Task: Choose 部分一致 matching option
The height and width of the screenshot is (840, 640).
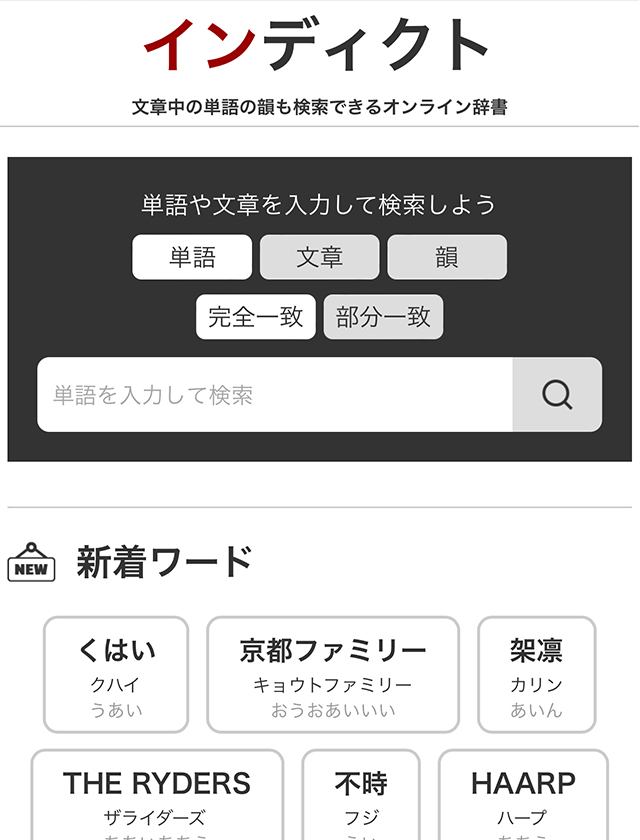Action: (x=383, y=317)
